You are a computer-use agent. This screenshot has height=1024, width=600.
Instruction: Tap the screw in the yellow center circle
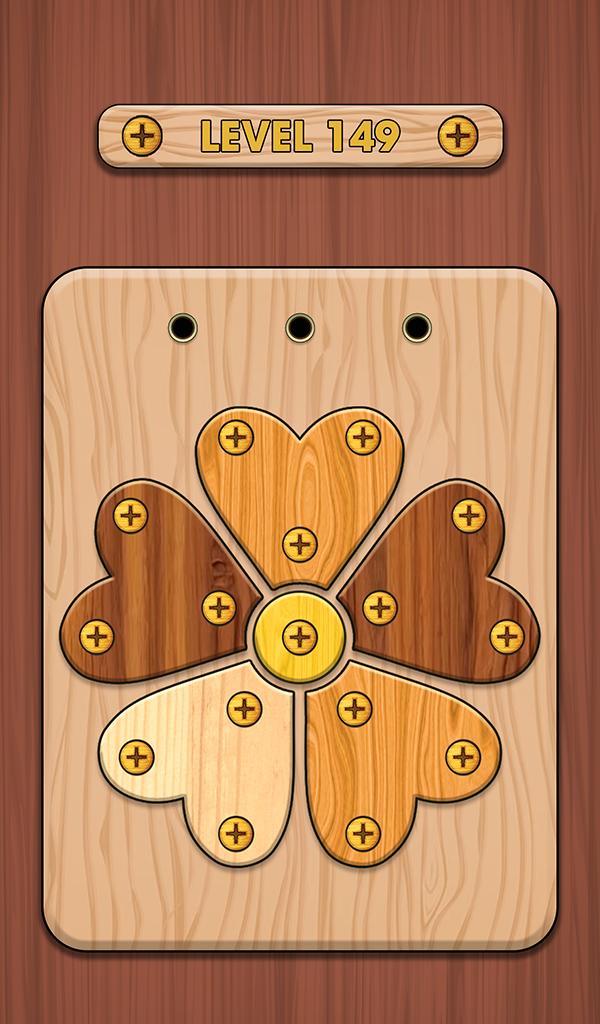click(299, 636)
